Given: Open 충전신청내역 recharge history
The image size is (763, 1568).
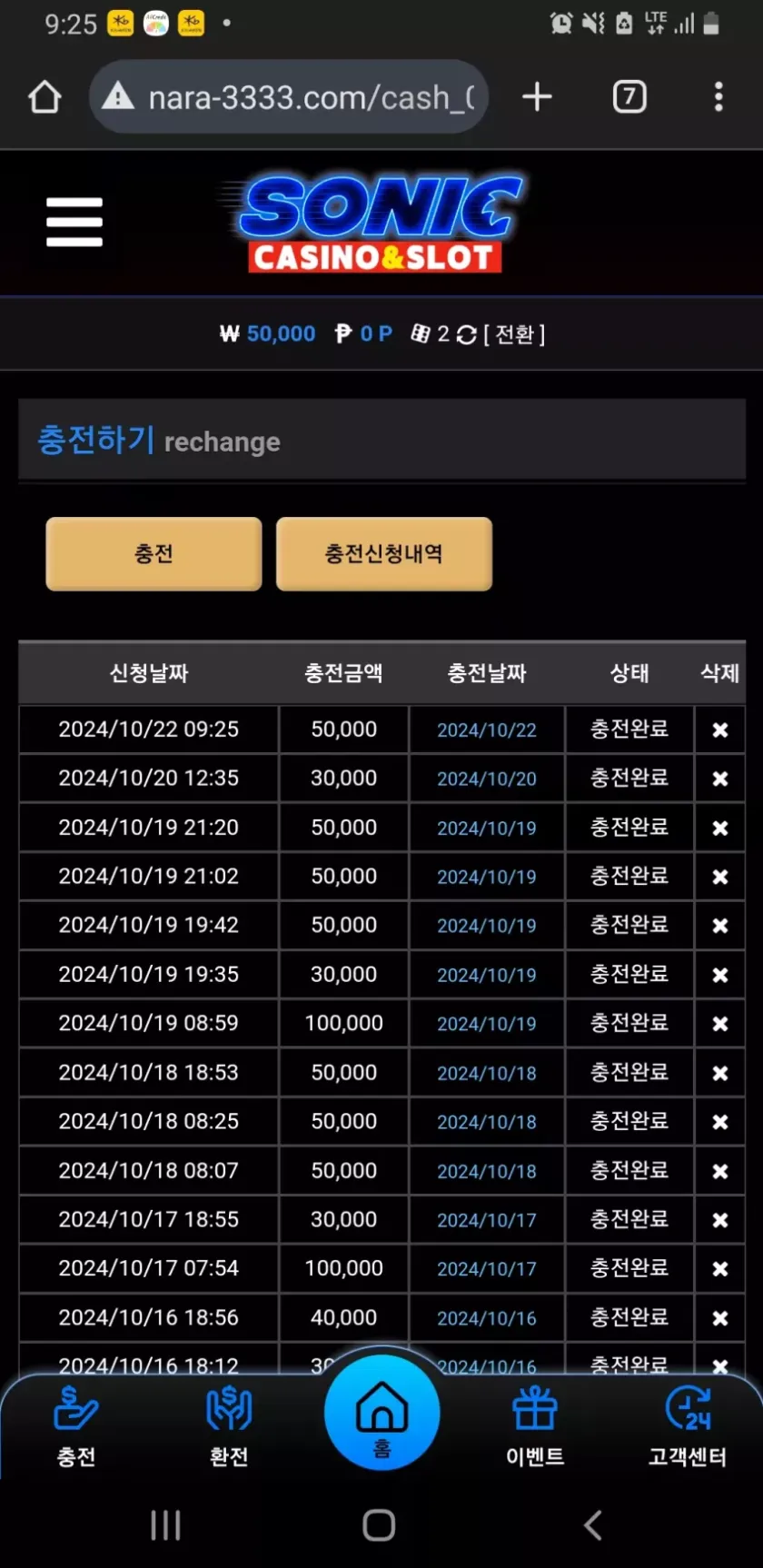Looking at the screenshot, I should [383, 554].
